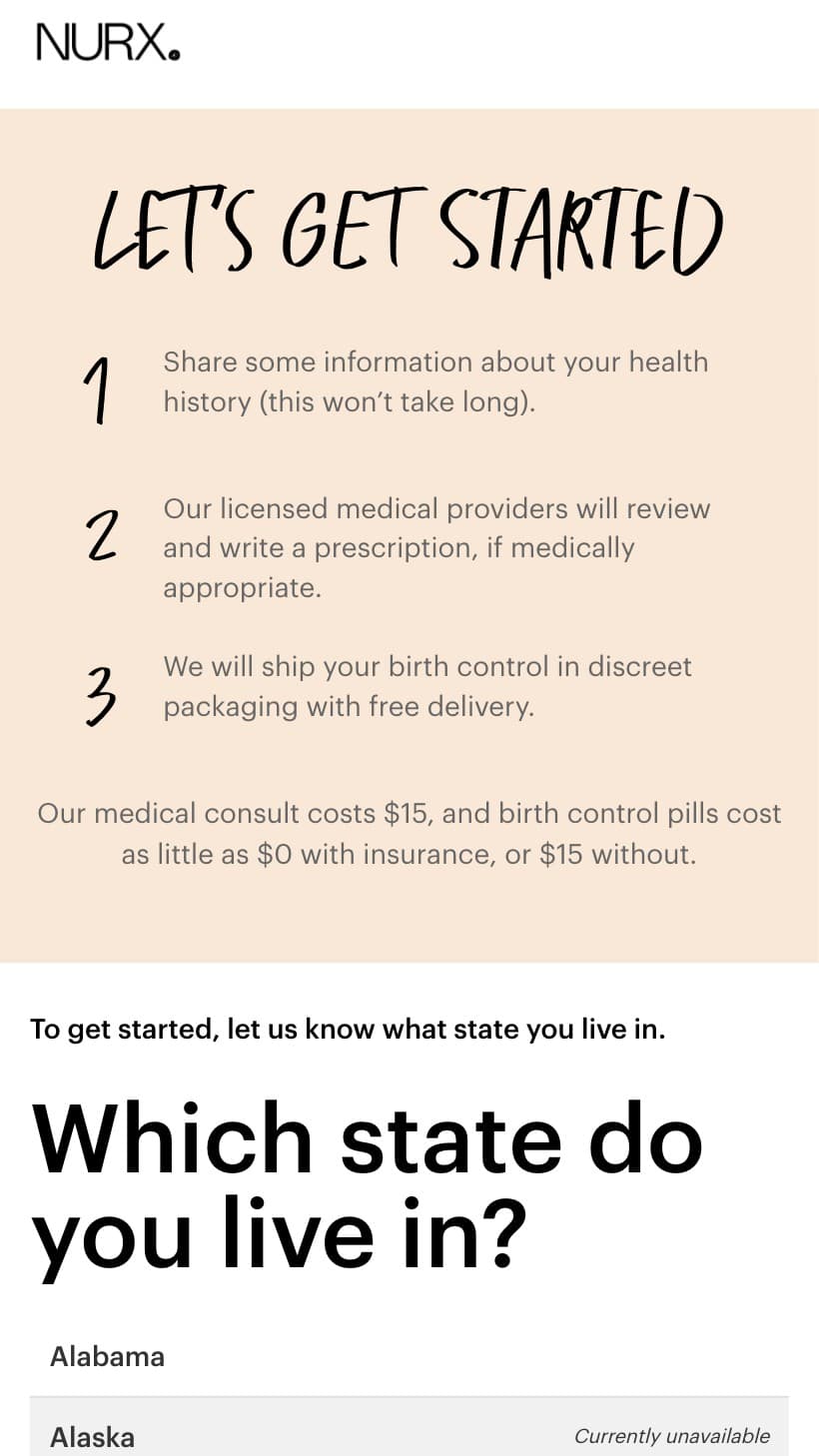819x1456 pixels.
Task: Select Alabama as your state
Action: click(x=409, y=1356)
